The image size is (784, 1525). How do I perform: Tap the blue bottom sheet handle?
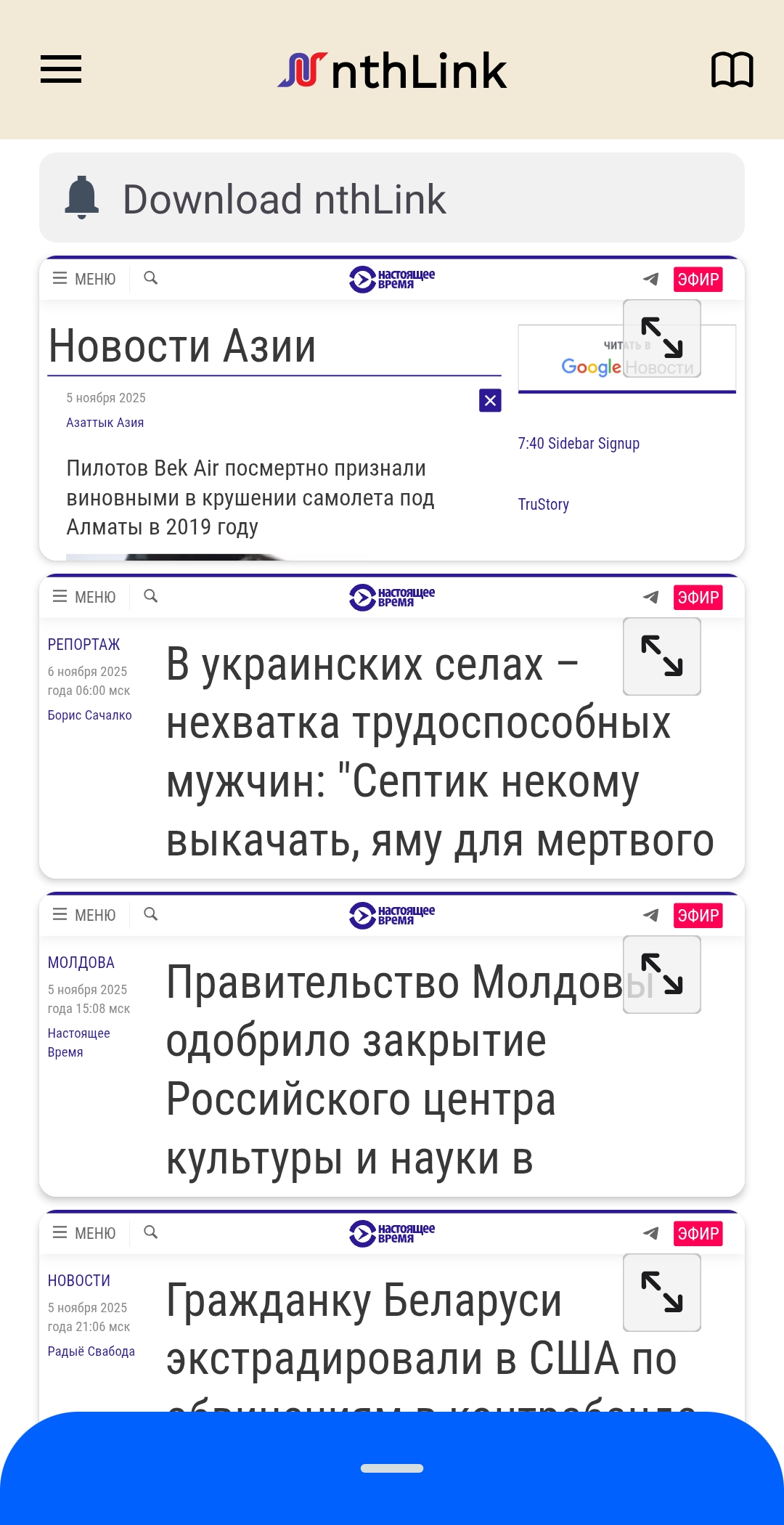click(392, 1468)
